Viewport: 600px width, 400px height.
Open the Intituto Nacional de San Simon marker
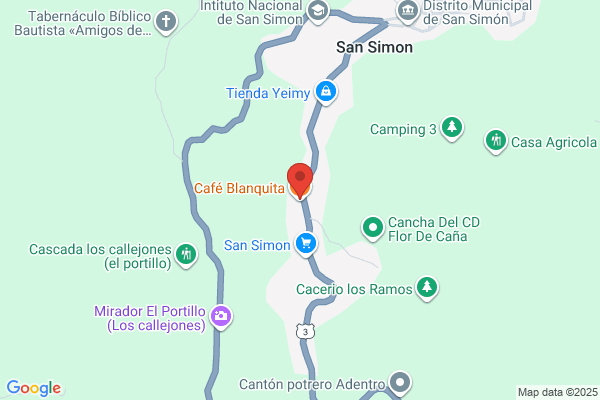(x=318, y=11)
